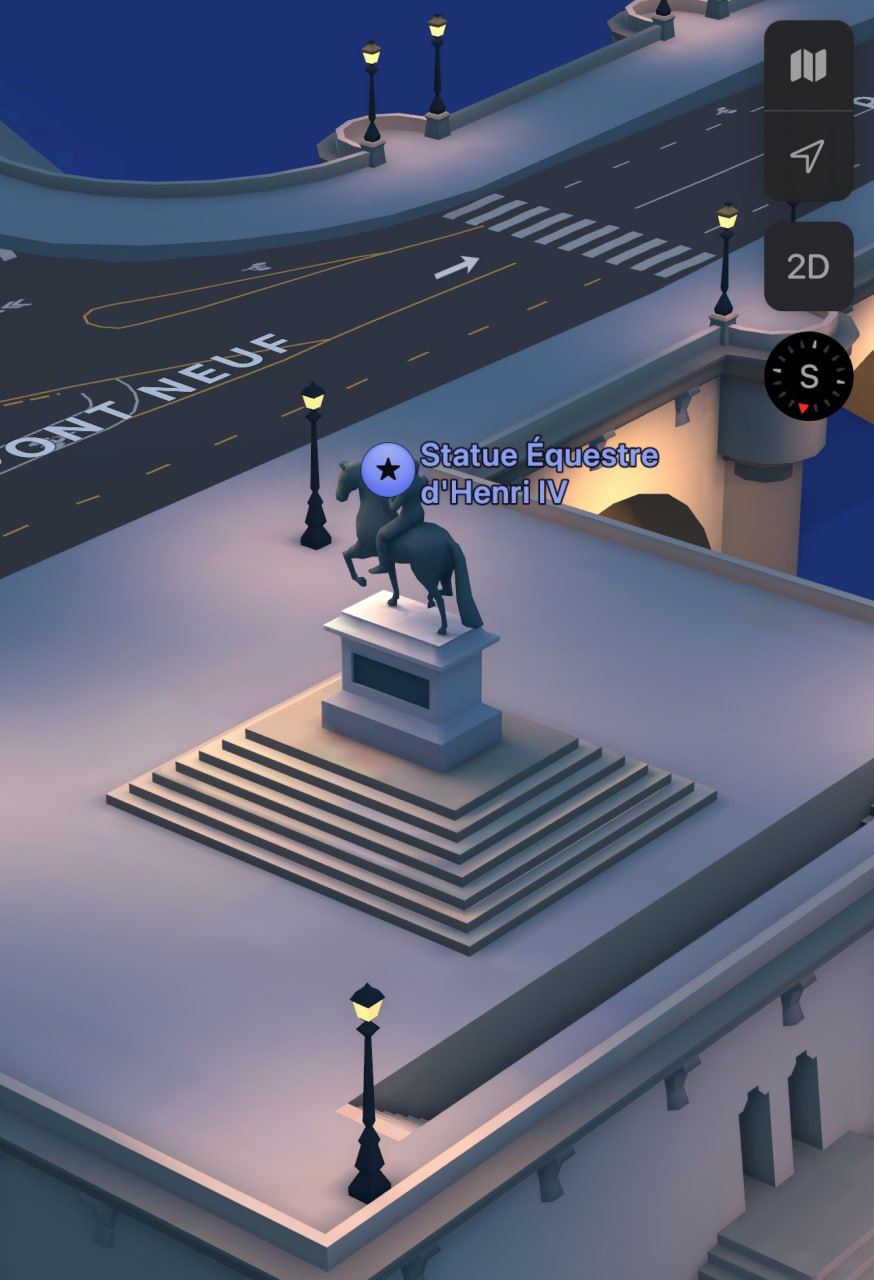This screenshot has height=1280, width=874.
Task: Open the map mode selector
Action: (x=808, y=66)
